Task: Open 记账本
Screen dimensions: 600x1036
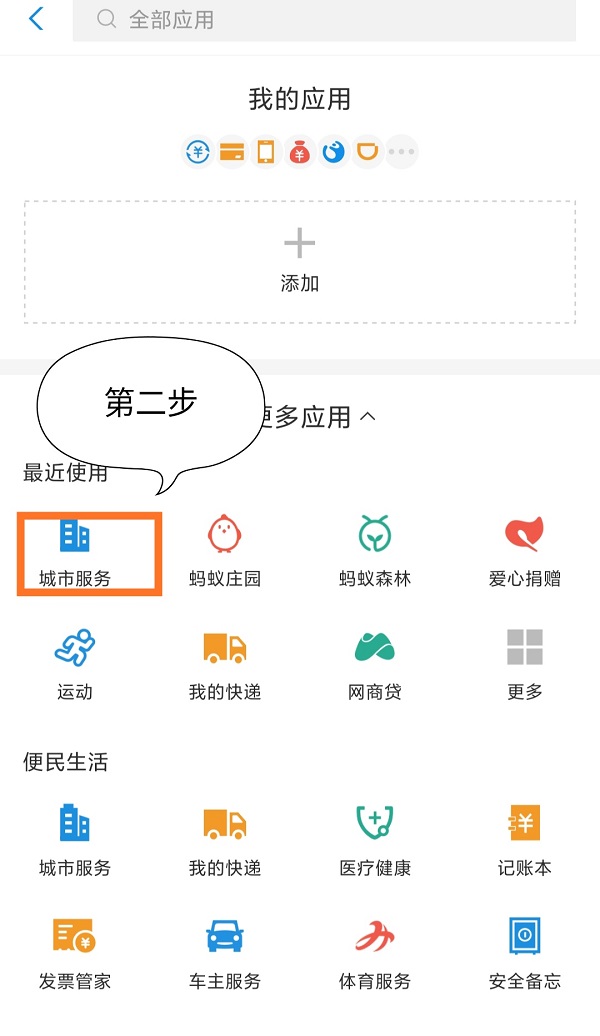Action: click(x=524, y=840)
